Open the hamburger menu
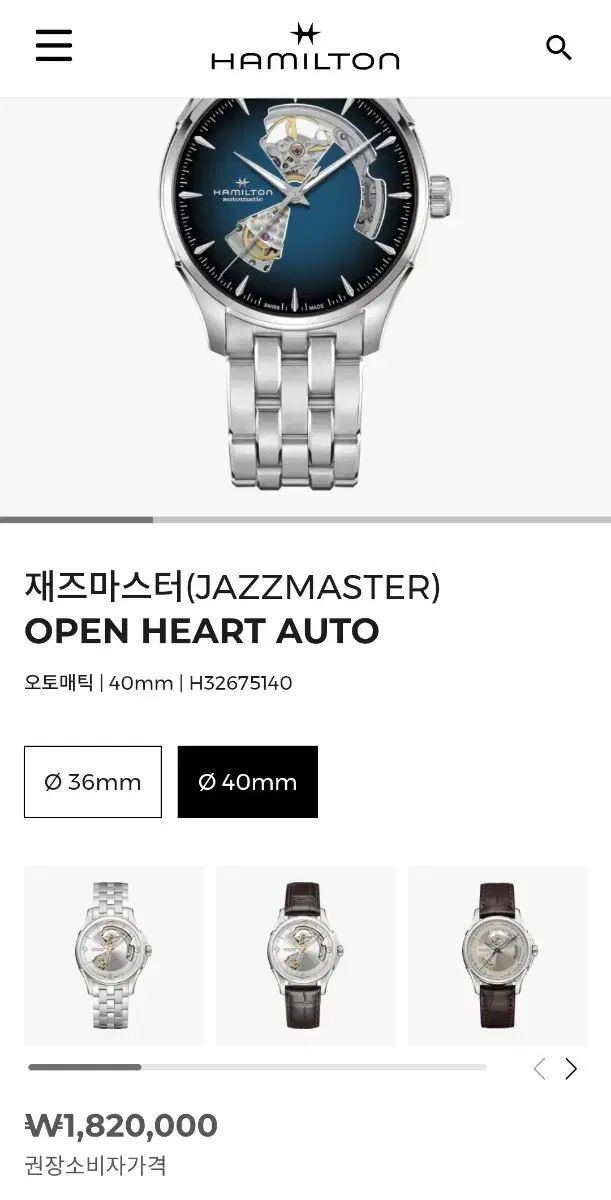Image resolution: width=611 pixels, height=1200 pixels. 54,46
